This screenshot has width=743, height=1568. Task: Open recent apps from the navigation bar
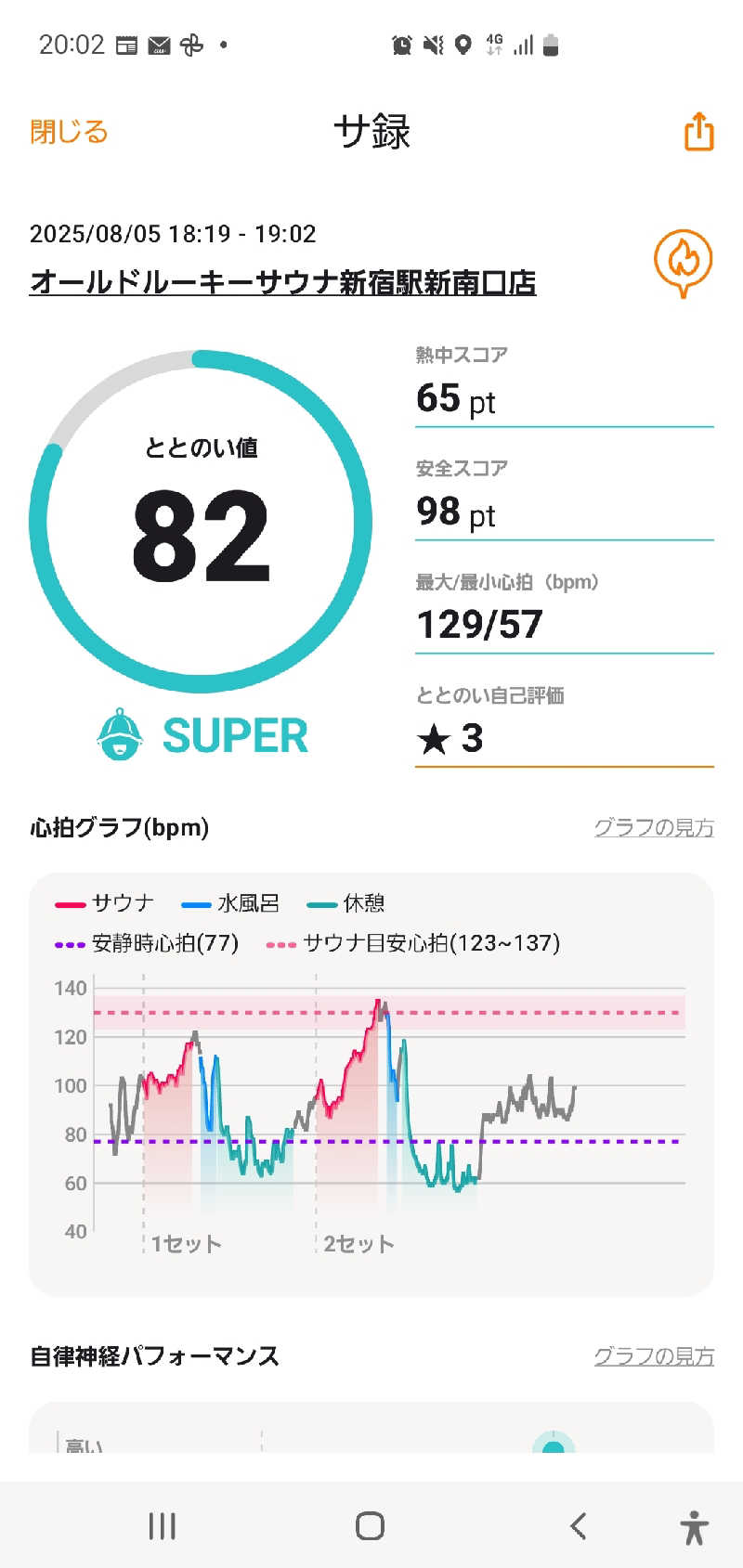click(x=163, y=1525)
